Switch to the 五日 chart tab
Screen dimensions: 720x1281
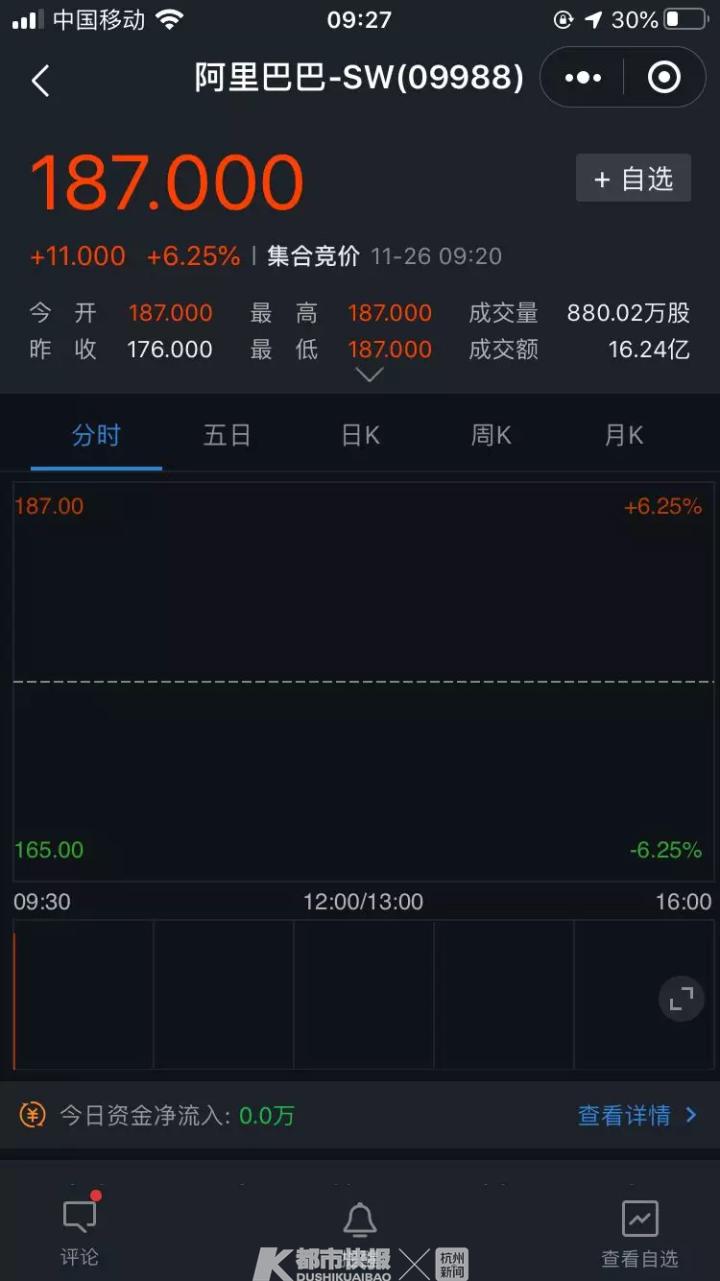coord(227,435)
